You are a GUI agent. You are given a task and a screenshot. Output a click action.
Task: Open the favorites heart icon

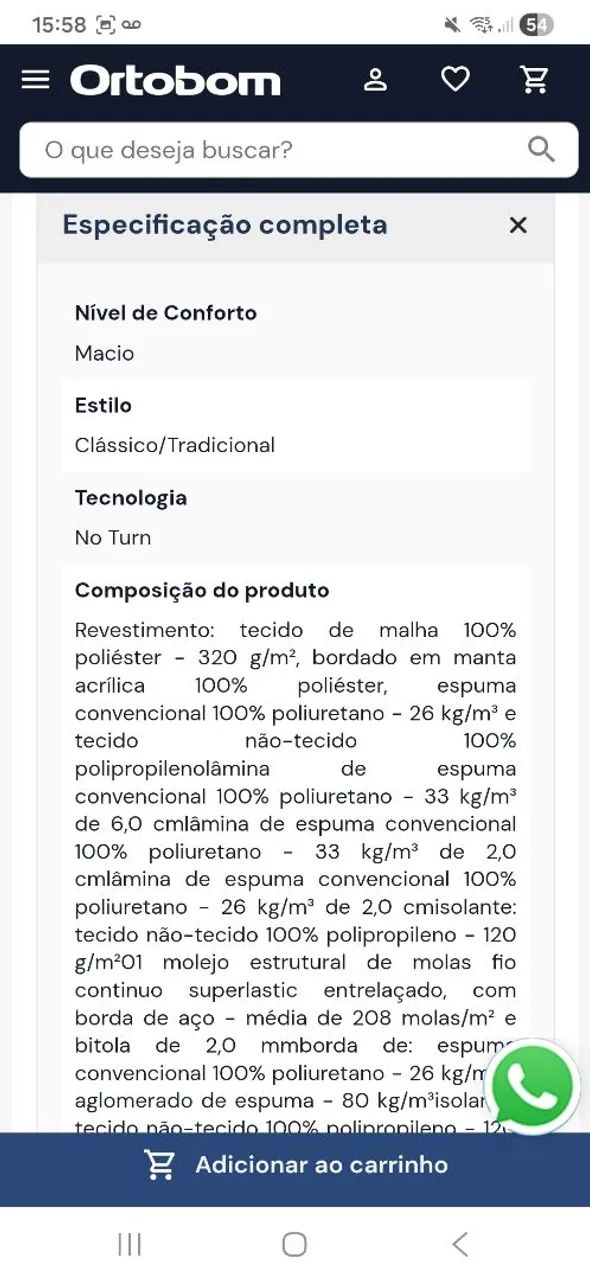(456, 80)
